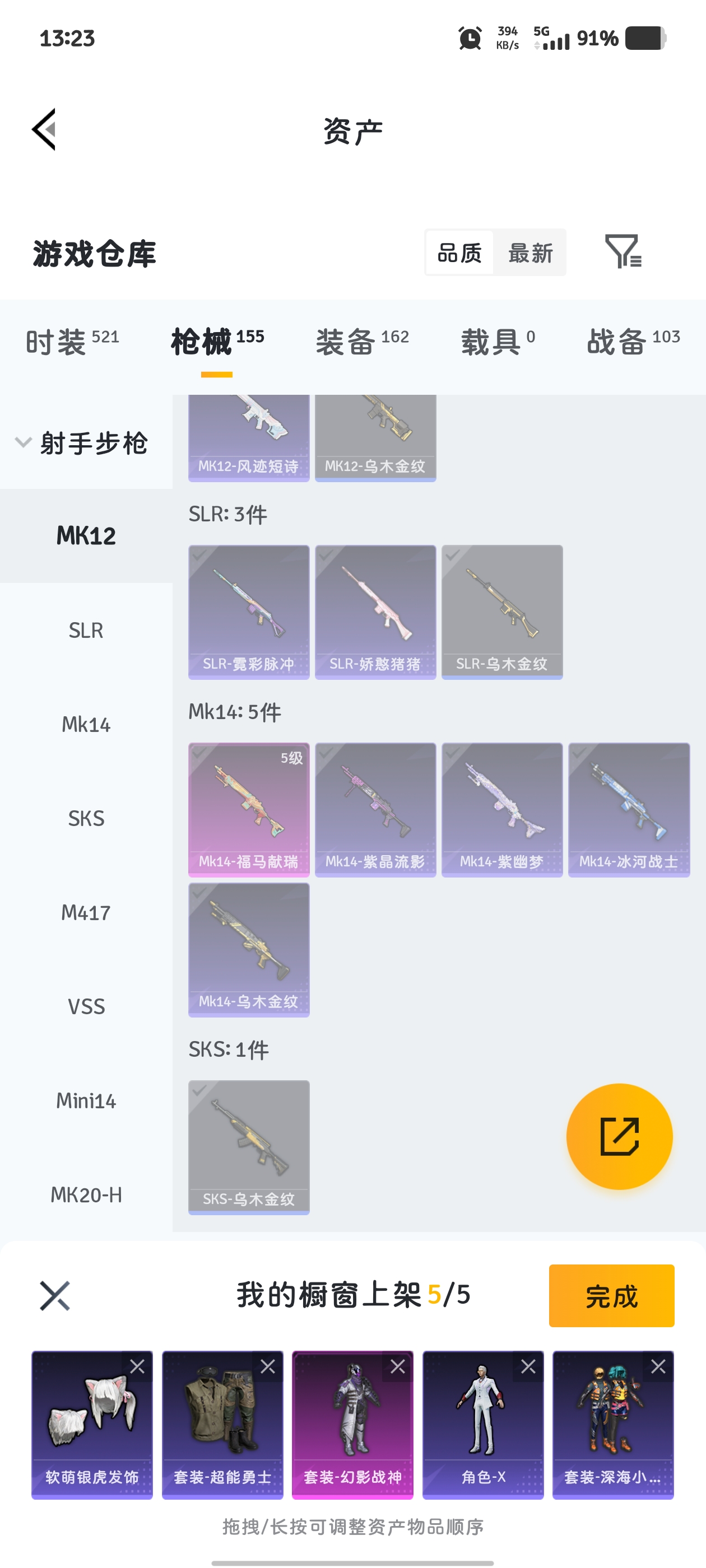Jump to M417 in the side list
Image resolution: width=706 pixels, height=1568 pixels.
pos(86,912)
